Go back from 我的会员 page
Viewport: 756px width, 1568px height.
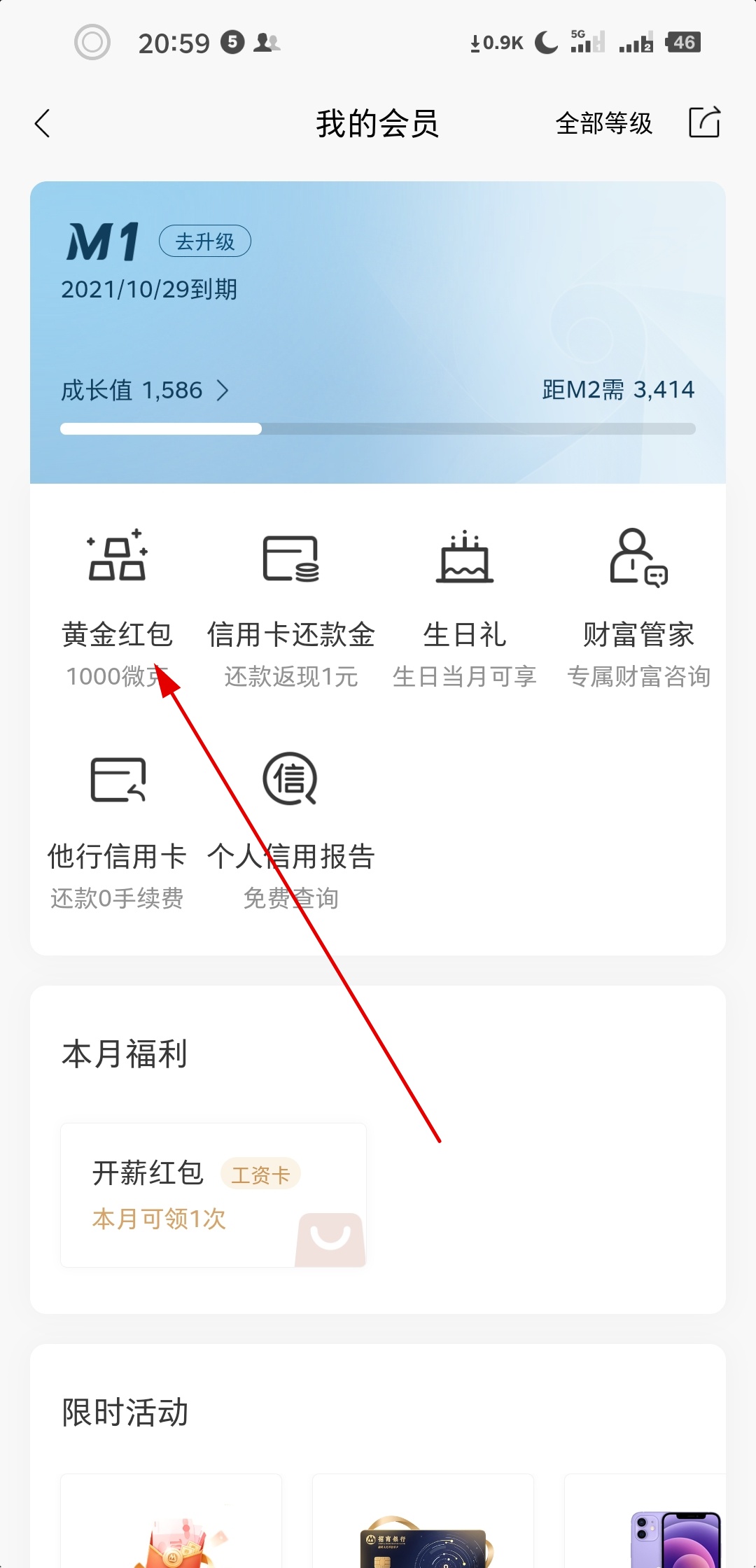(x=43, y=124)
